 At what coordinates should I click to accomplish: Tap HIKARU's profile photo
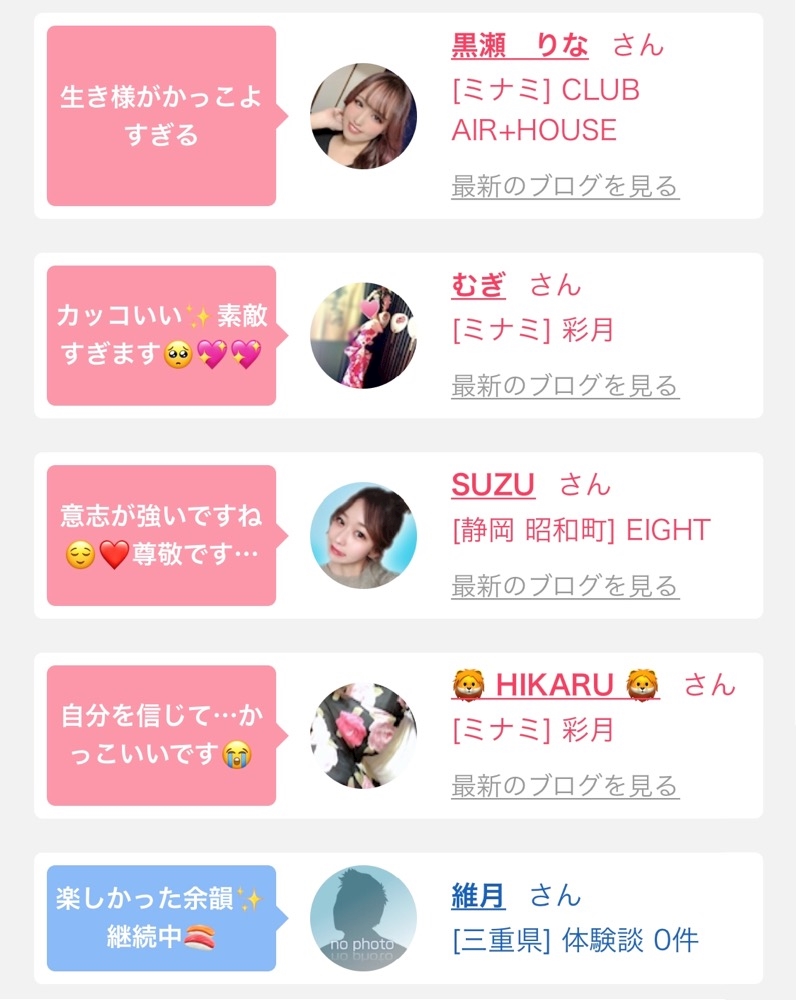[363, 735]
